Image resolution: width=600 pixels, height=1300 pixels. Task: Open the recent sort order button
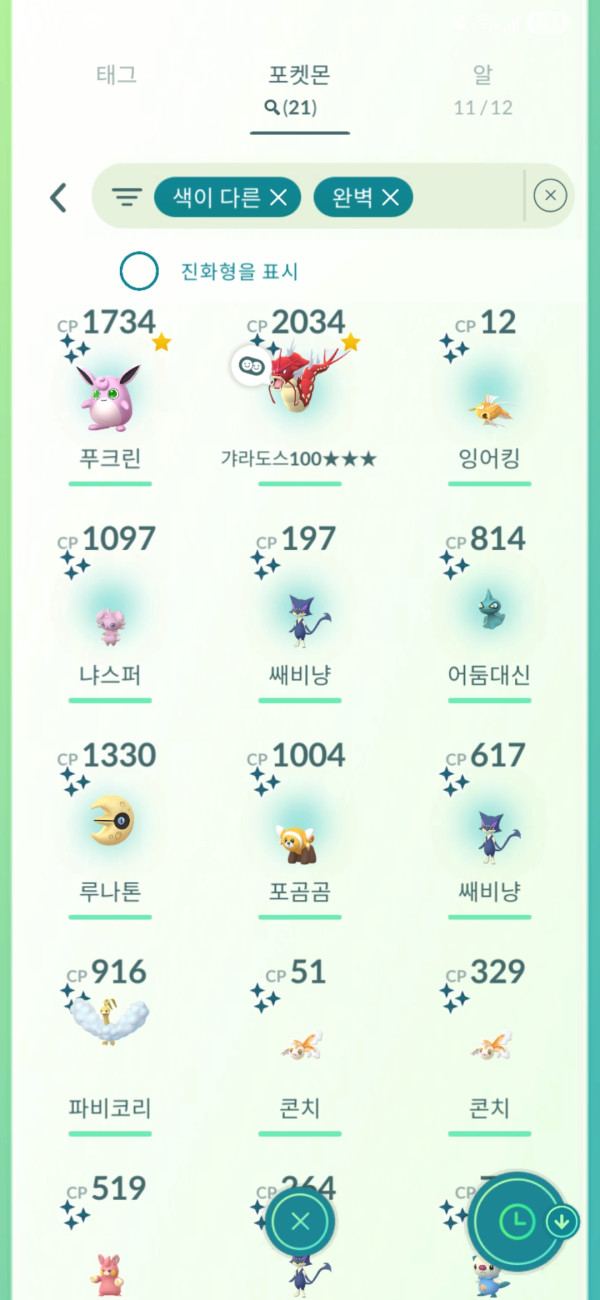516,1220
